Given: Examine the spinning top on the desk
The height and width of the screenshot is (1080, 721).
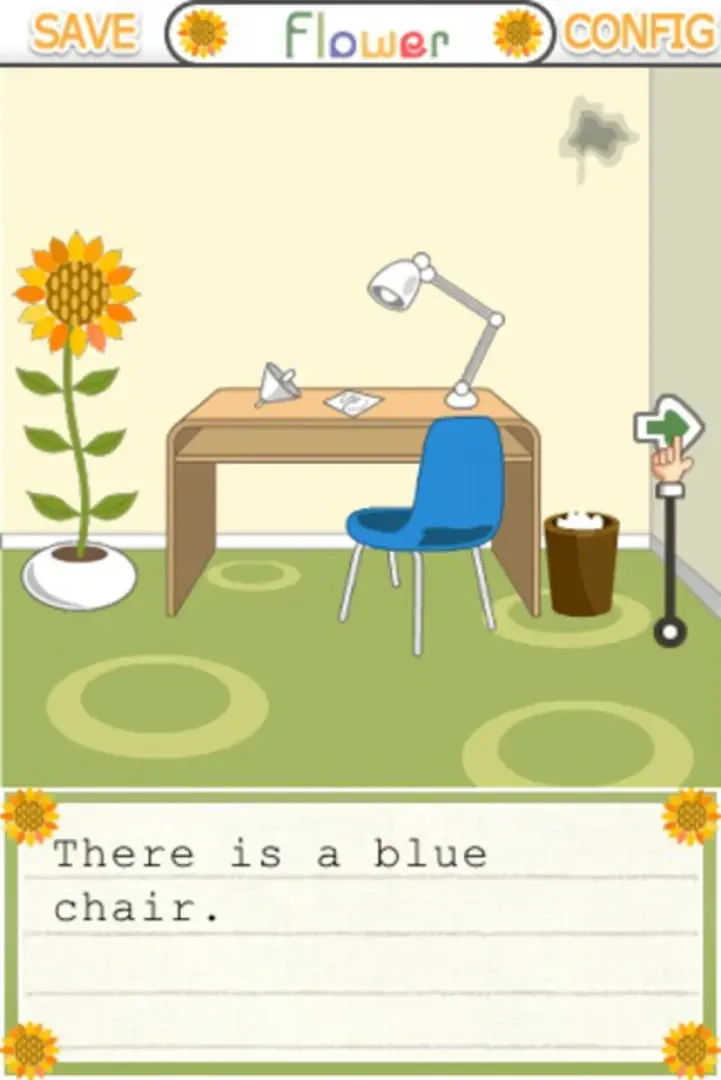Looking at the screenshot, I should [x=276, y=384].
